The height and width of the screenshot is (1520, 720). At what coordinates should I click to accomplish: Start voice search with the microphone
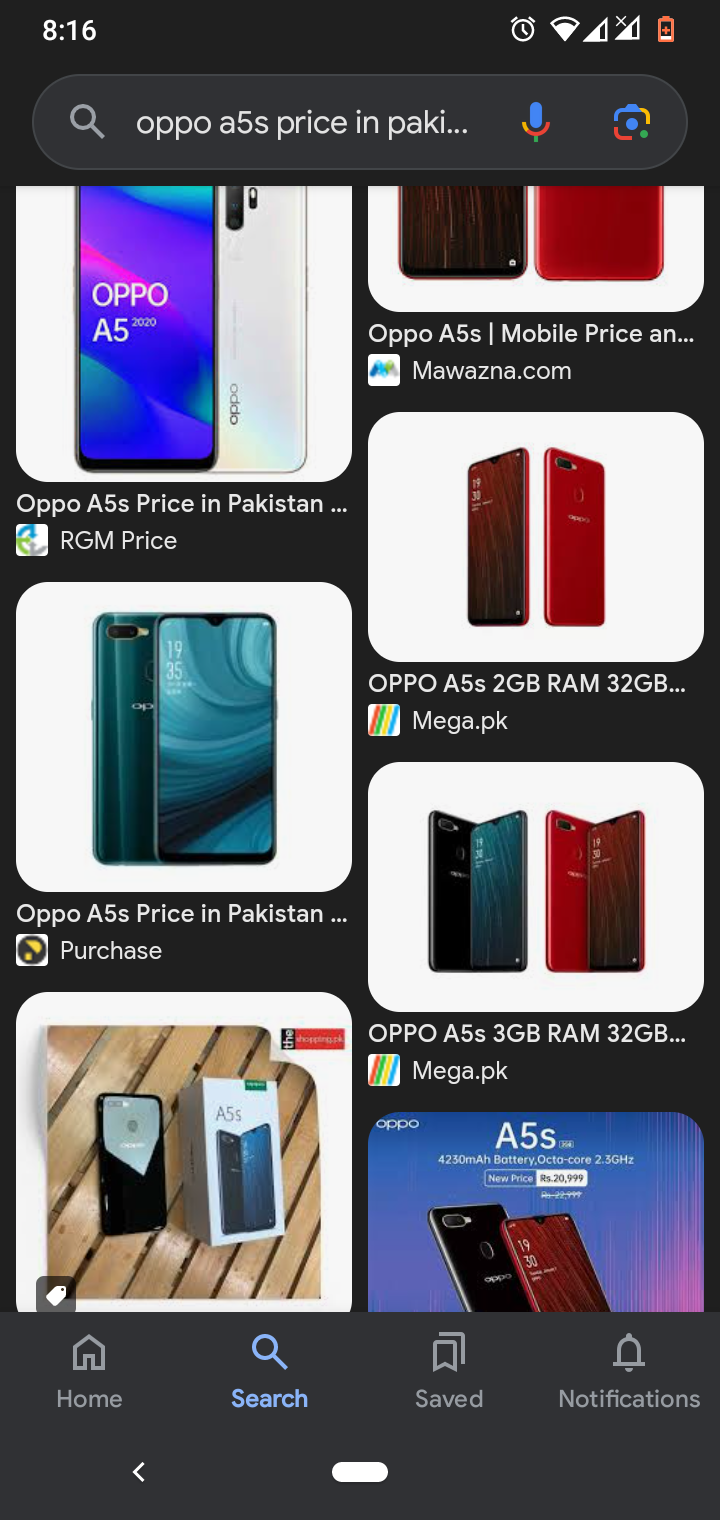click(x=535, y=122)
